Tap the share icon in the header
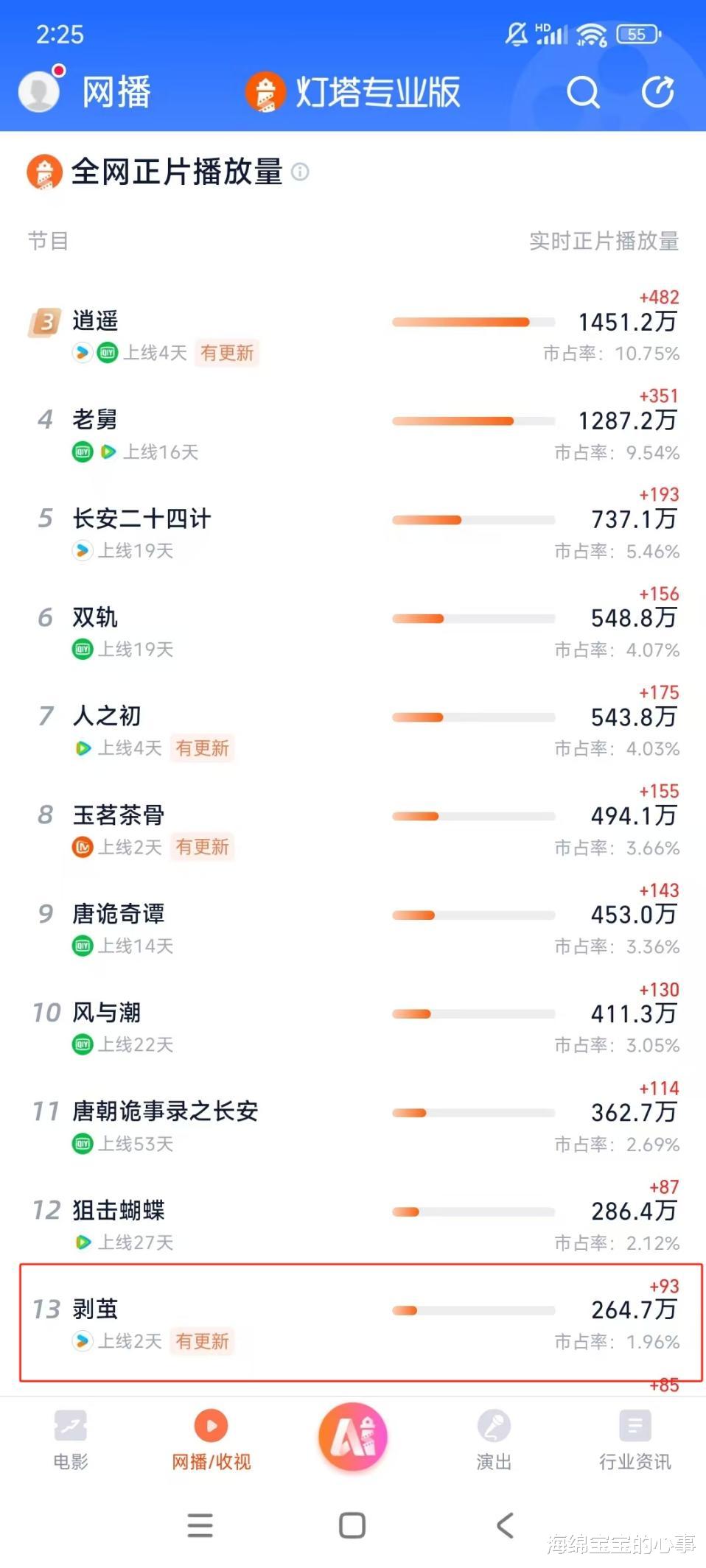This screenshot has width=706, height=1568. (657, 93)
